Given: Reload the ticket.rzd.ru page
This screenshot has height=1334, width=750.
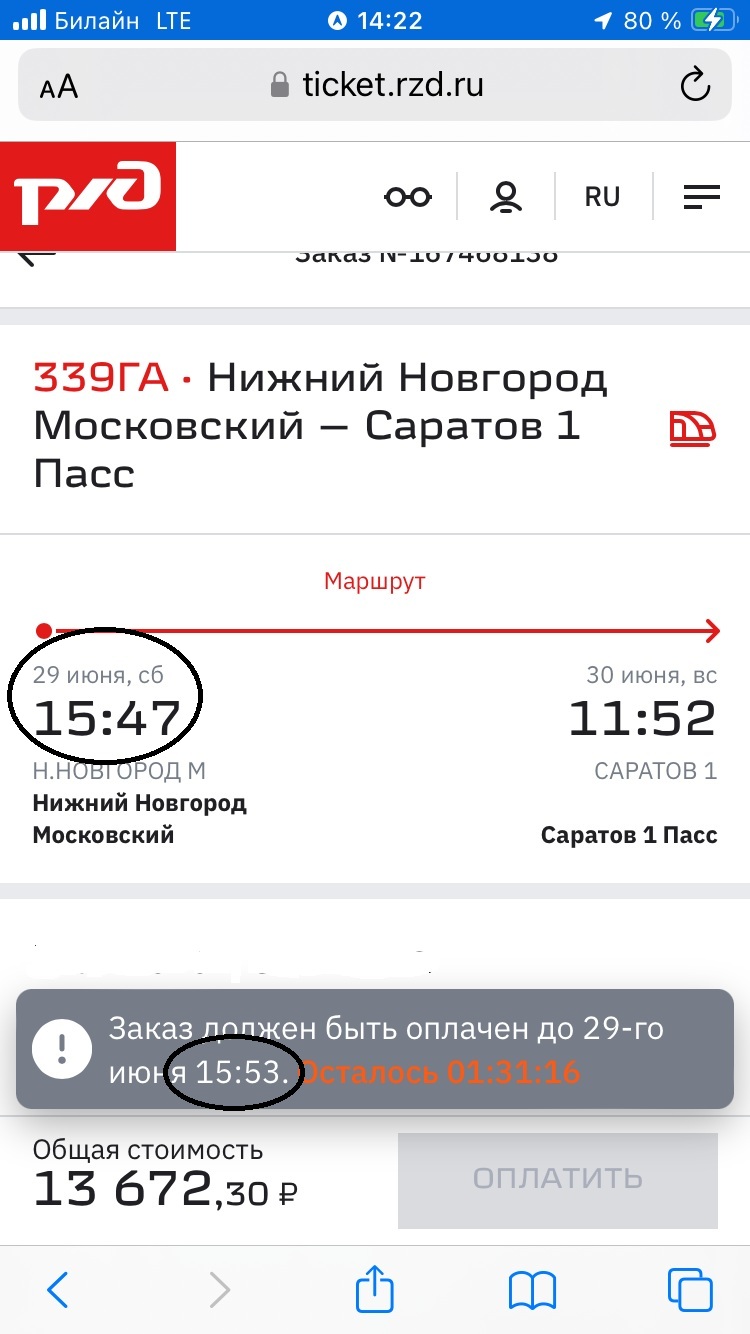Looking at the screenshot, I should [694, 86].
